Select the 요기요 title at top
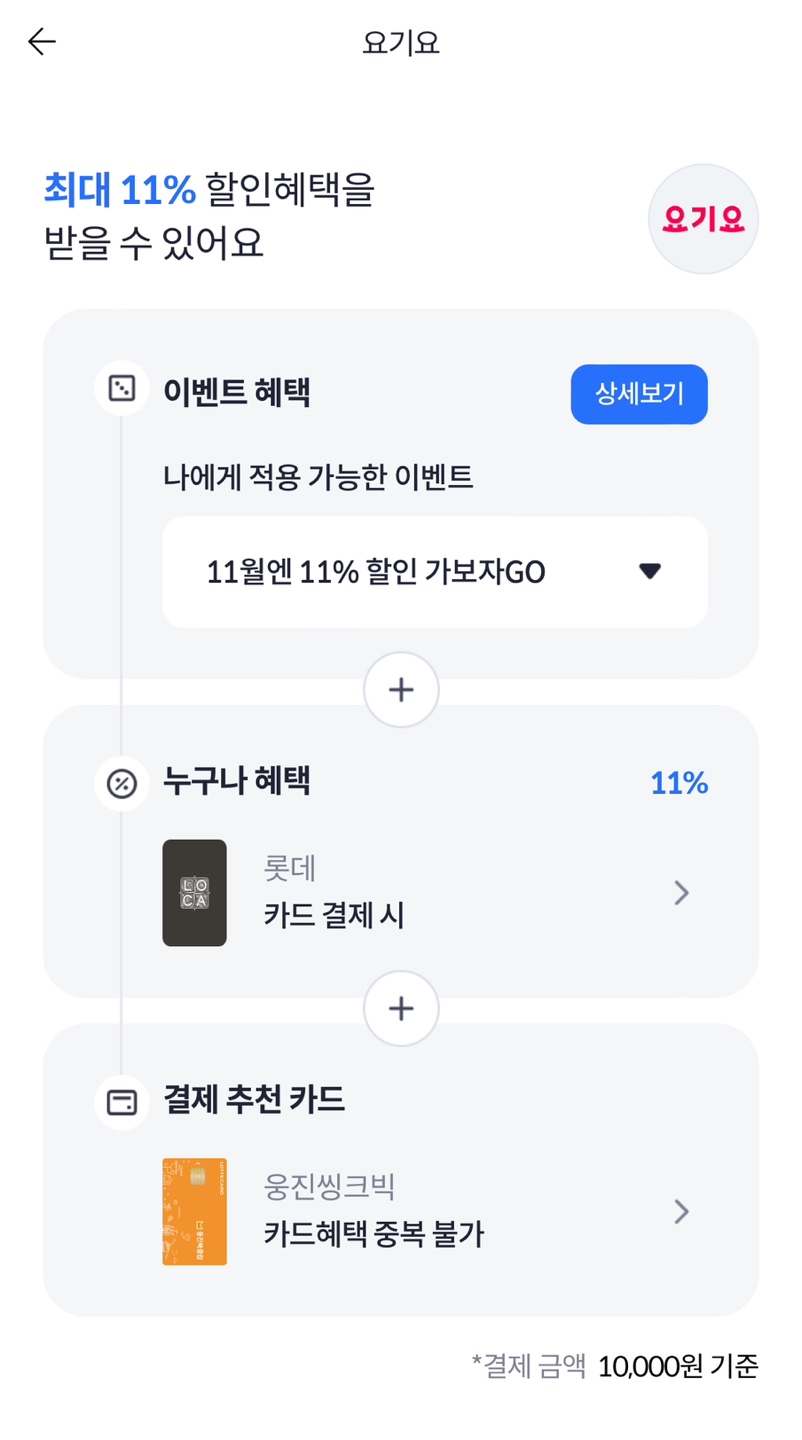This screenshot has height=1440, width=802. 401,42
